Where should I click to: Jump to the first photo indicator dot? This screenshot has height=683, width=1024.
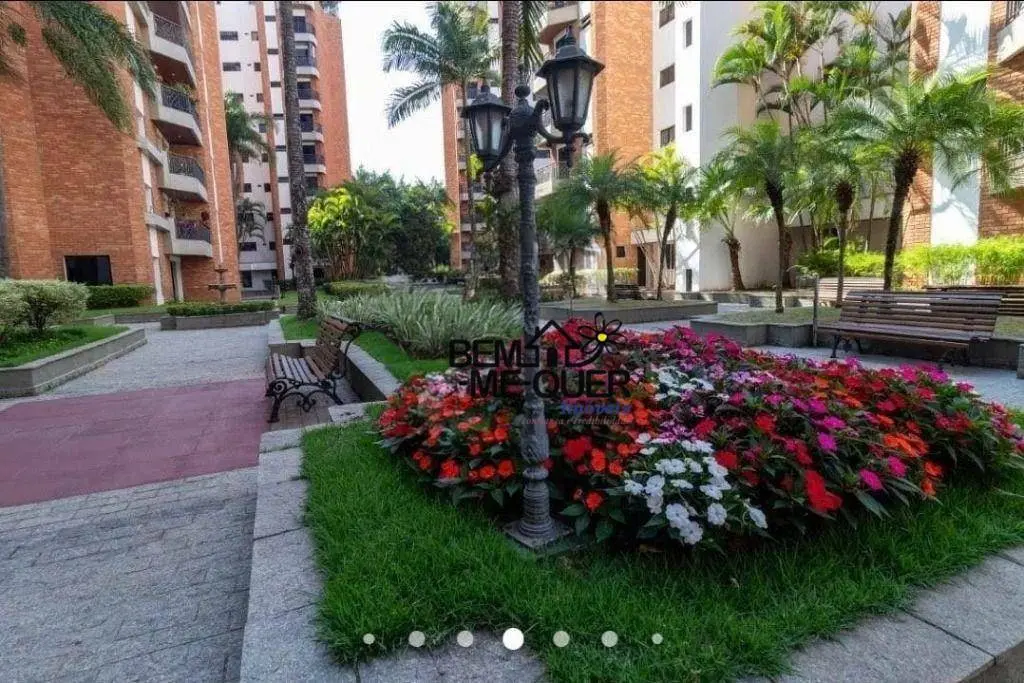(369, 638)
